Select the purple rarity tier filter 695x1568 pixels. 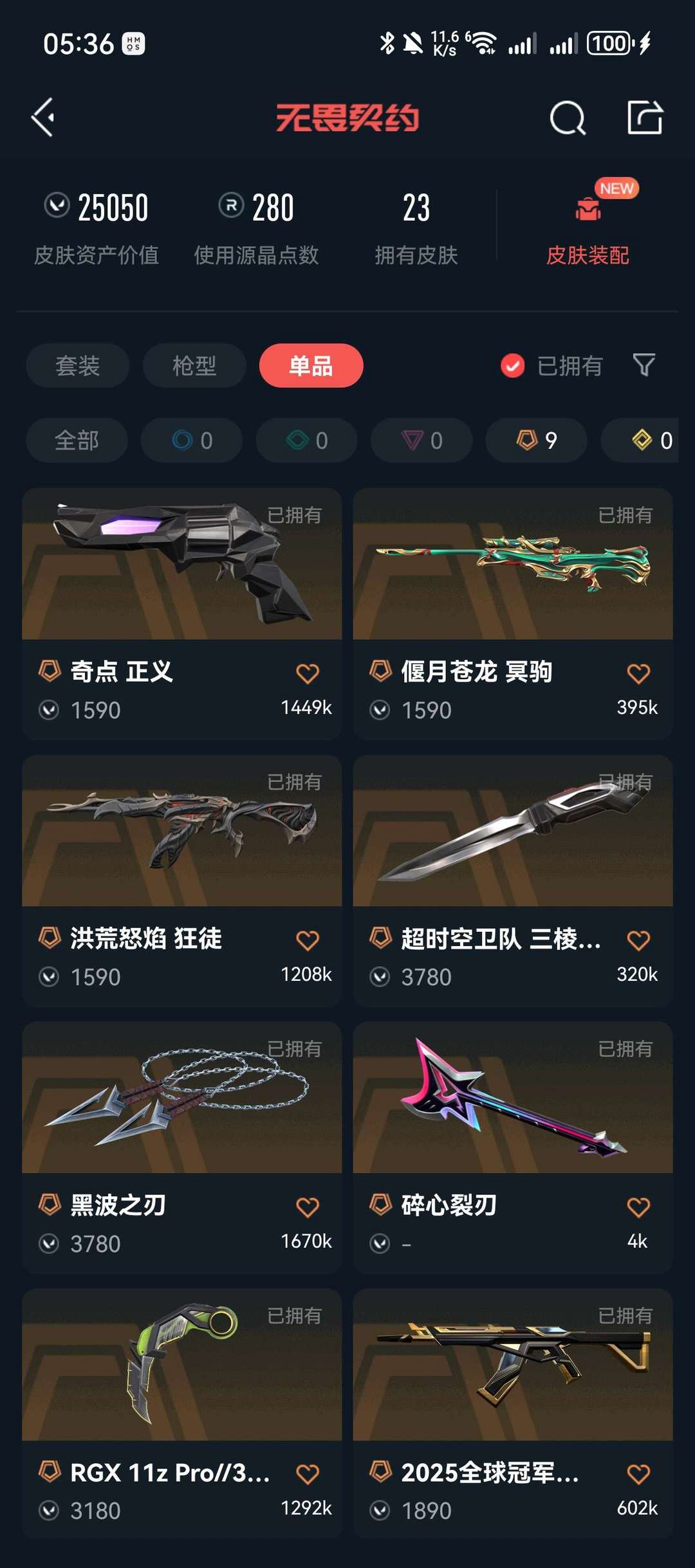tap(421, 440)
